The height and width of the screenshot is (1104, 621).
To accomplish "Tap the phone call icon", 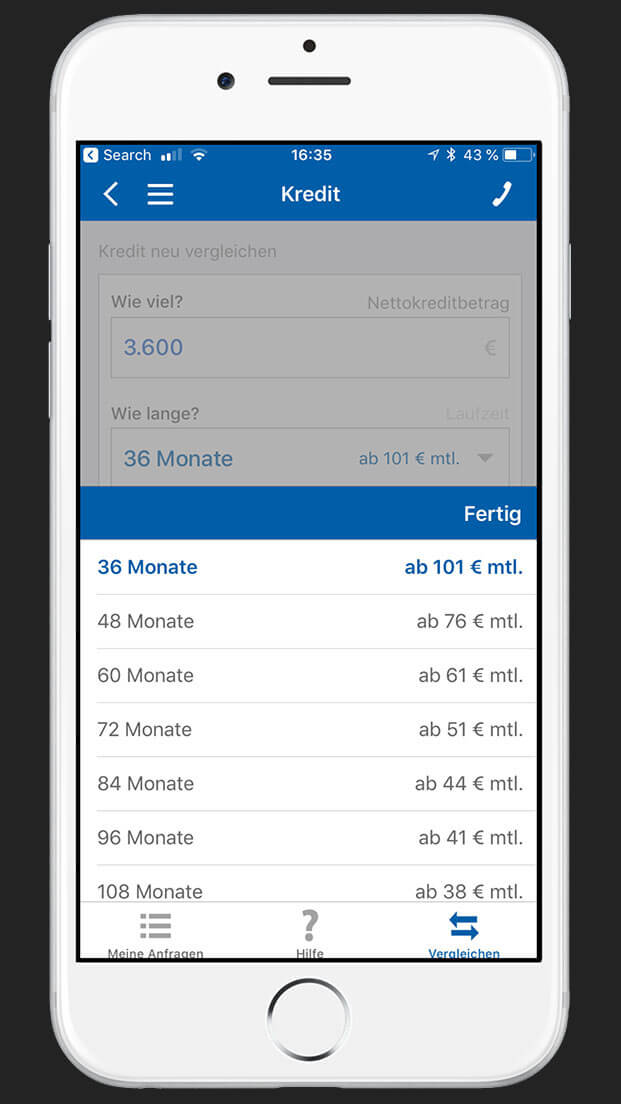I will pos(501,194).
